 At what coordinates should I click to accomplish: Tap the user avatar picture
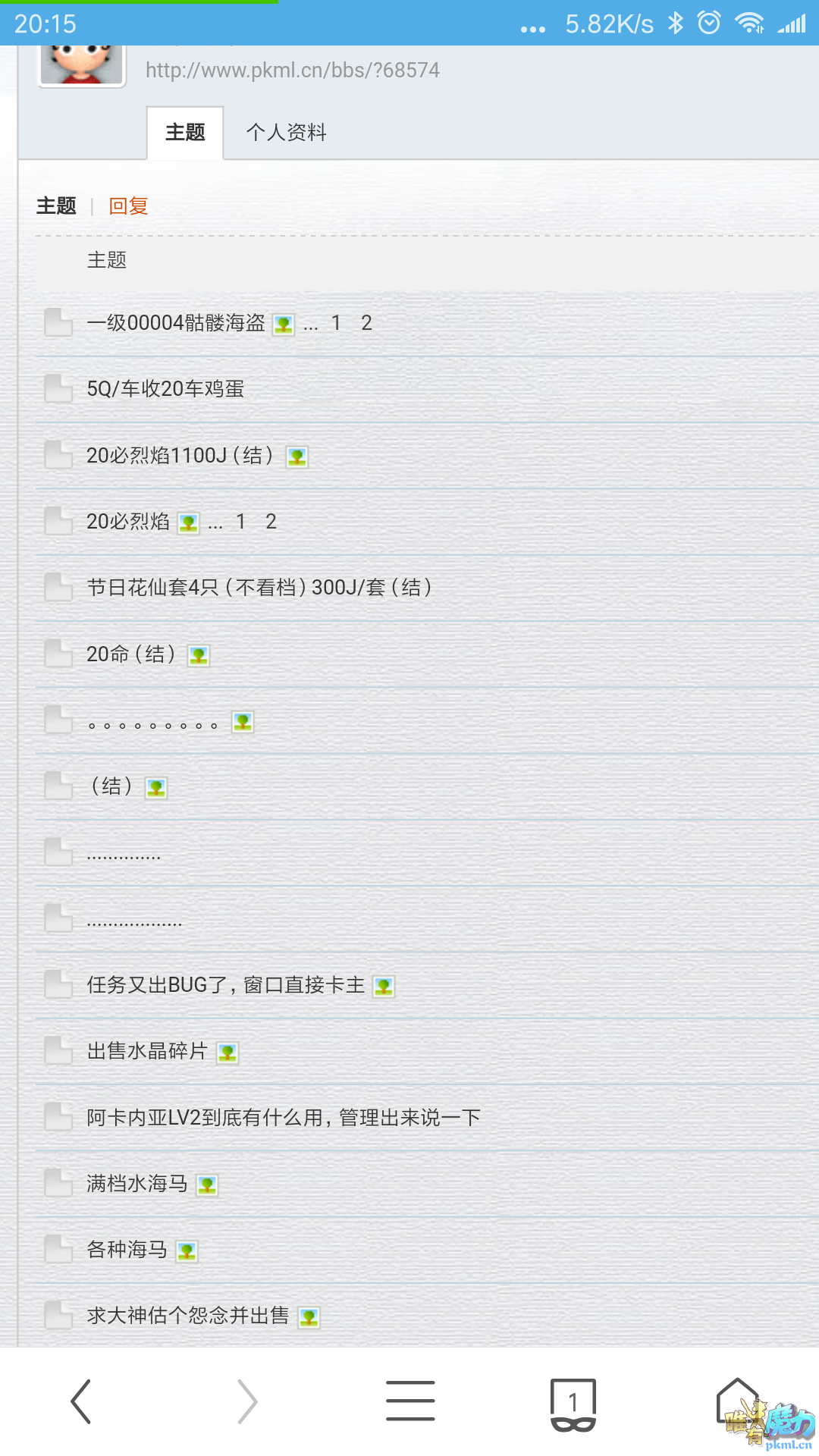[x=82, y=65]
